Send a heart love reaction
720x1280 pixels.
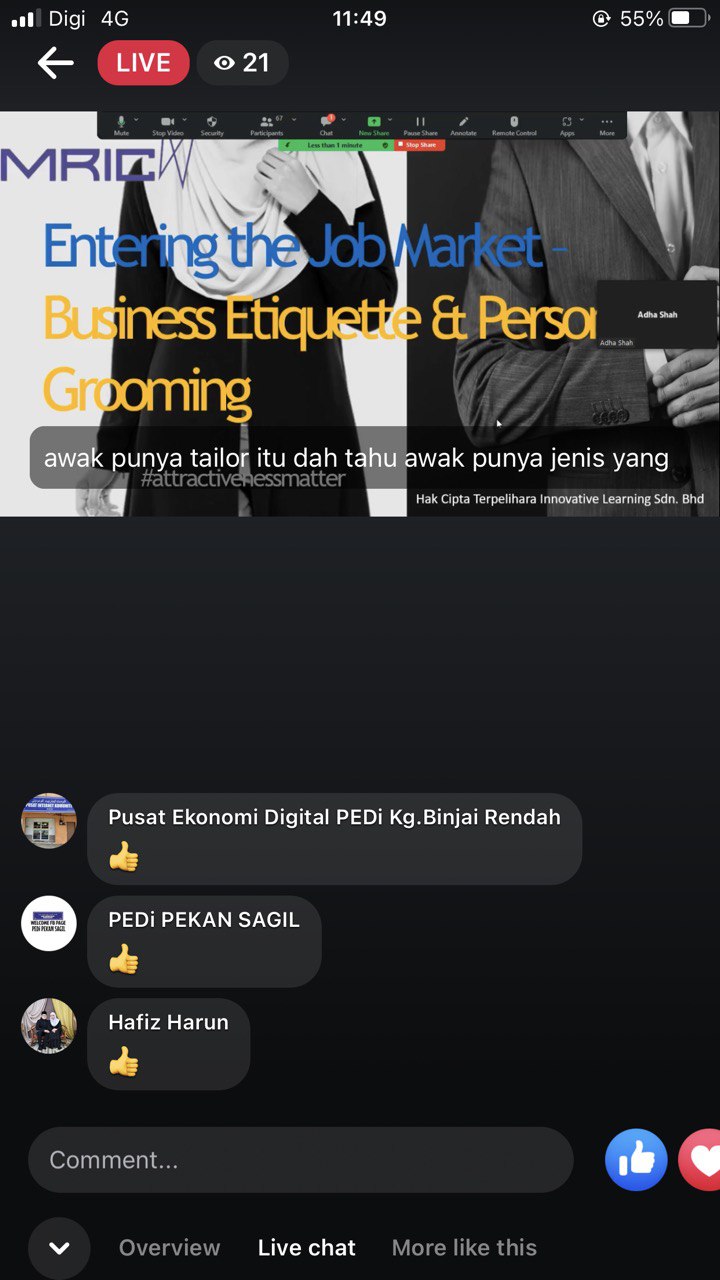[x=702, y=1160]
